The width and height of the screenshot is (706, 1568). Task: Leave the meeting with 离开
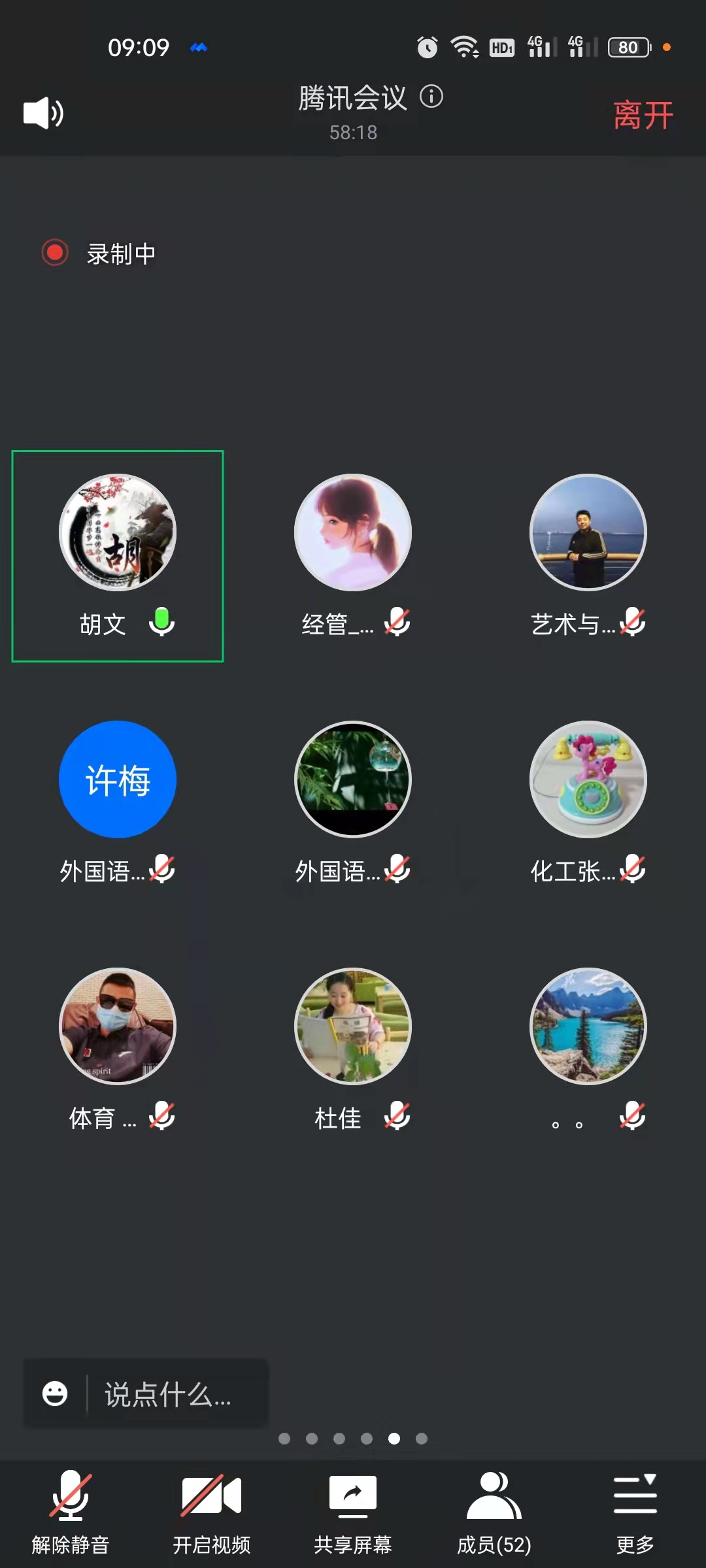643,116
